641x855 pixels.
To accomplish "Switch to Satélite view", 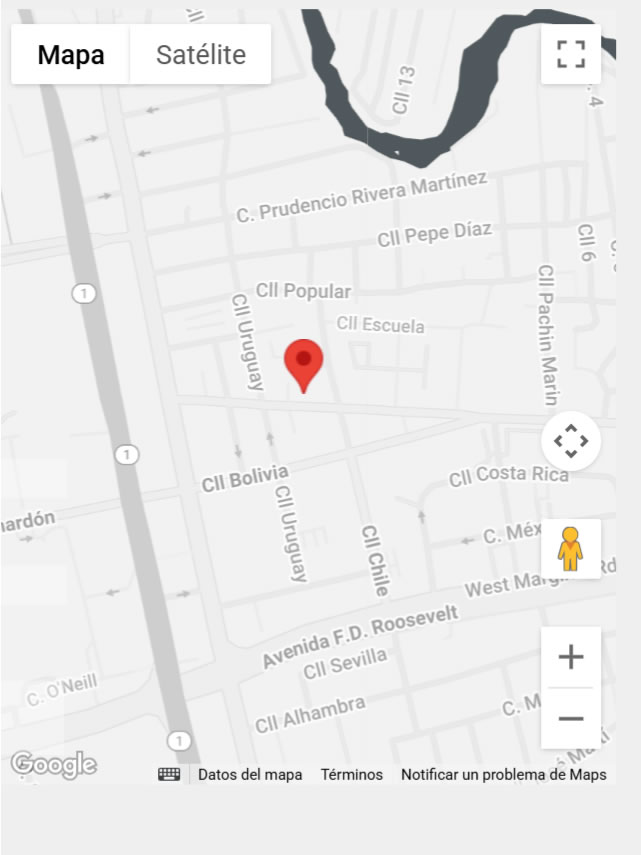I will coord(200,55).
